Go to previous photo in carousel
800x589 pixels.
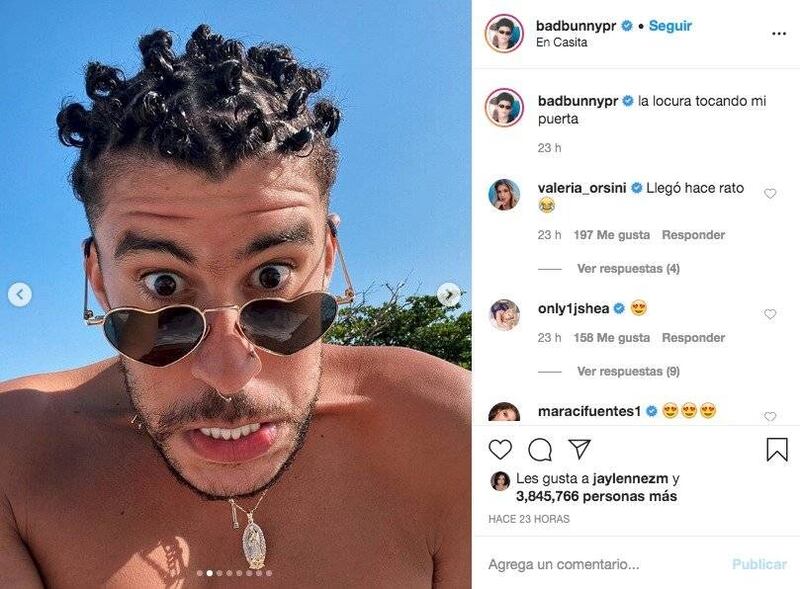pyautogui.click(x=20, y=295)
